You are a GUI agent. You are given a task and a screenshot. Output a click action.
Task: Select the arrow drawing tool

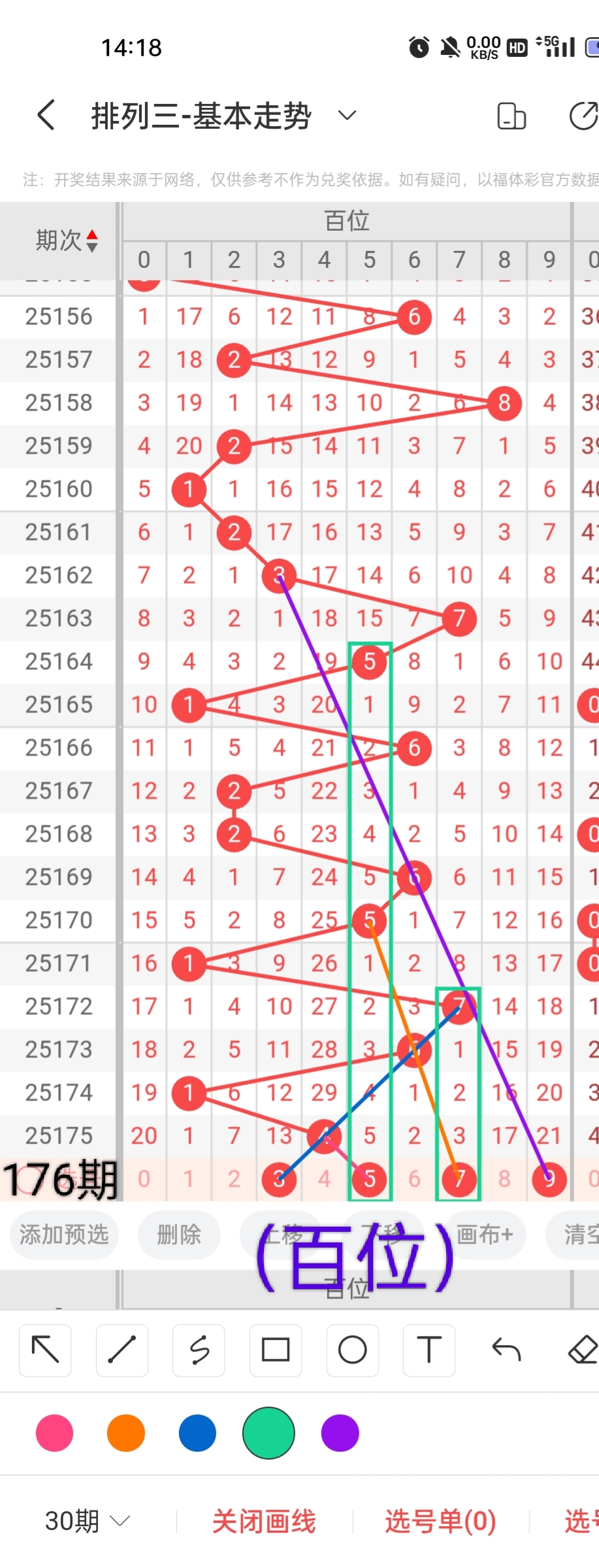[x=45, y=1350]
